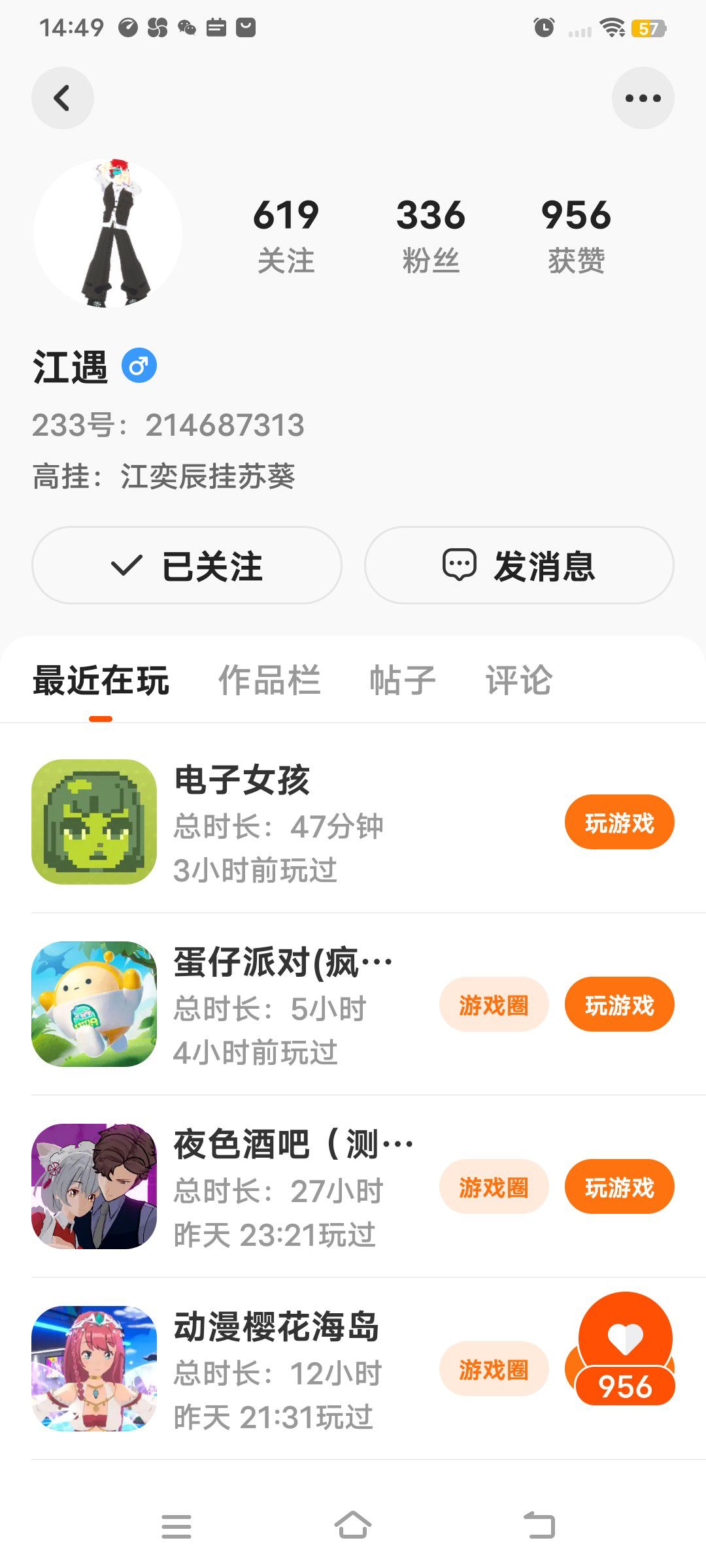Open 游戏圈 for 夜色酒吧

click(x=494, y=1187)
